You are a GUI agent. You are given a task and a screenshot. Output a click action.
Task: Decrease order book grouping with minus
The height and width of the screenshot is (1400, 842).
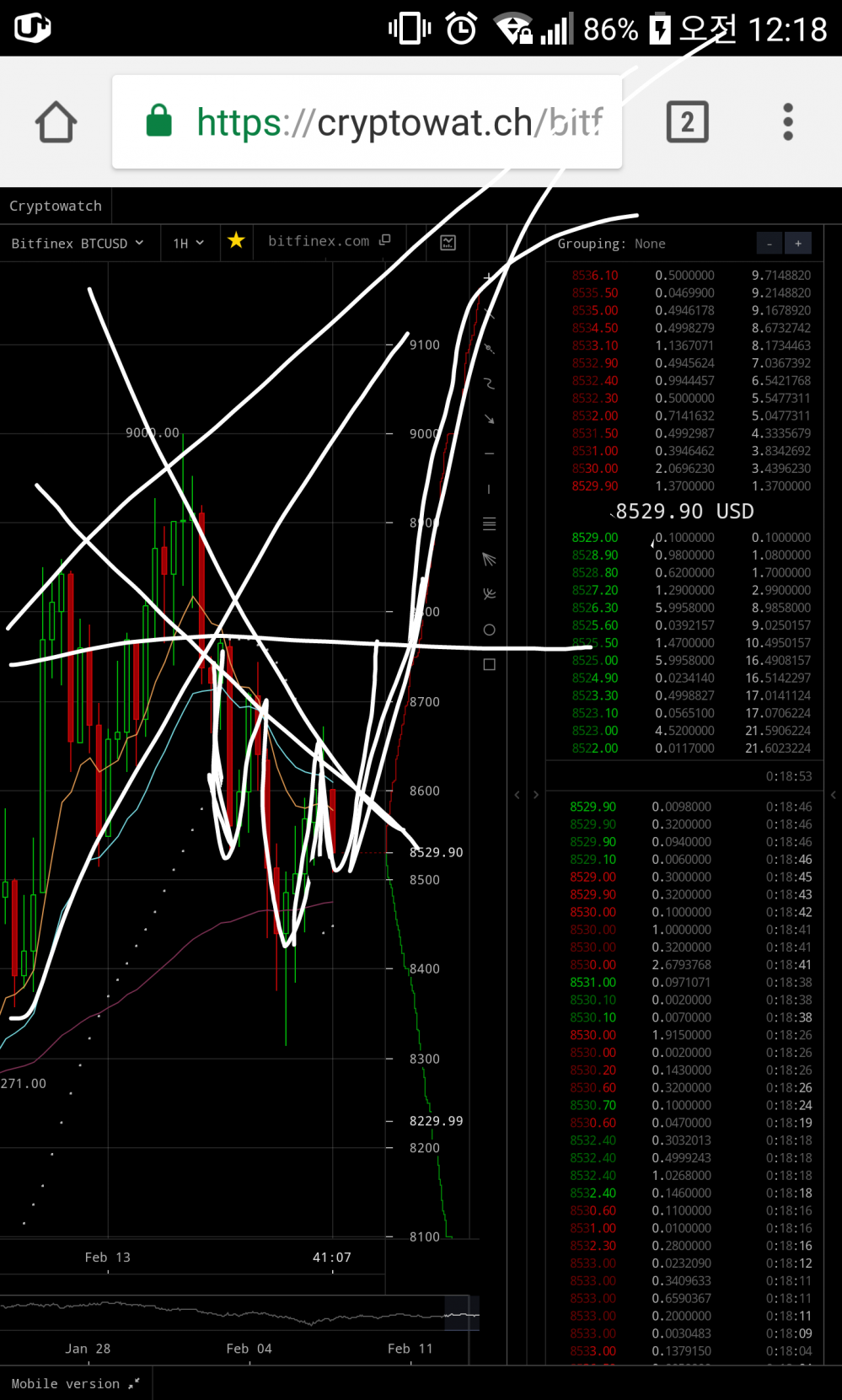770,244
